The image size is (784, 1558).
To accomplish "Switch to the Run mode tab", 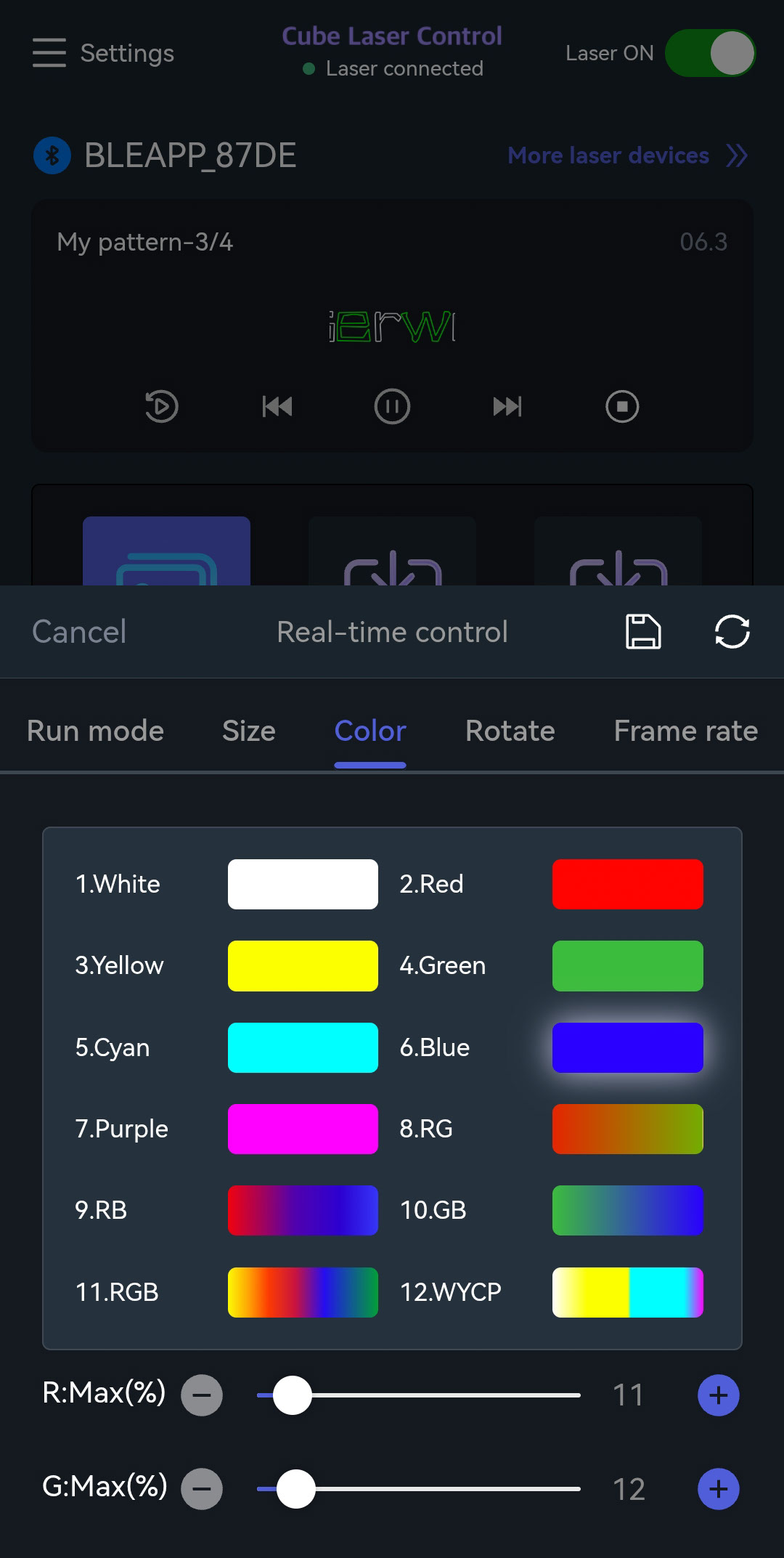I will click(95, 731).
